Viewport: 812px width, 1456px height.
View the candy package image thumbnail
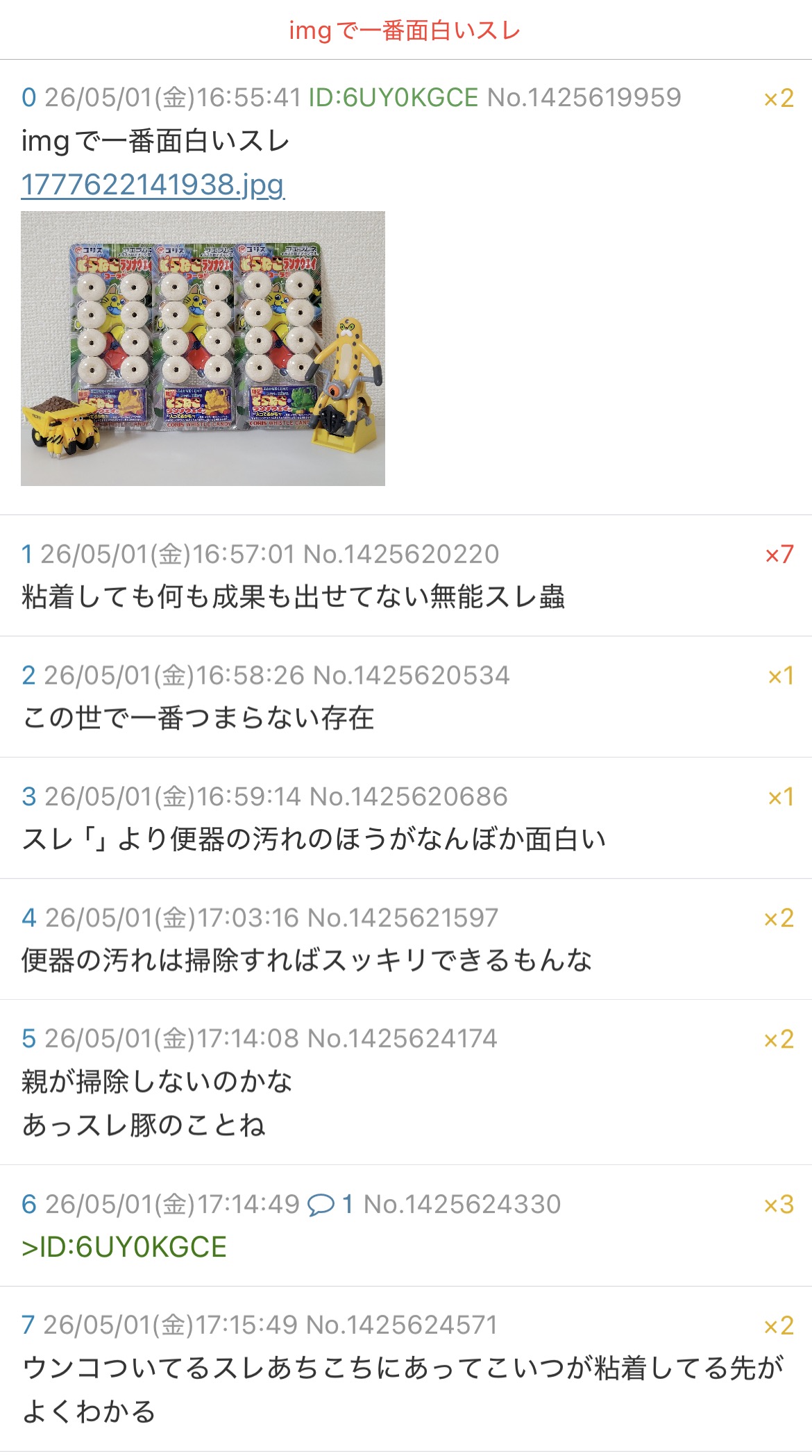pos(203,349)
